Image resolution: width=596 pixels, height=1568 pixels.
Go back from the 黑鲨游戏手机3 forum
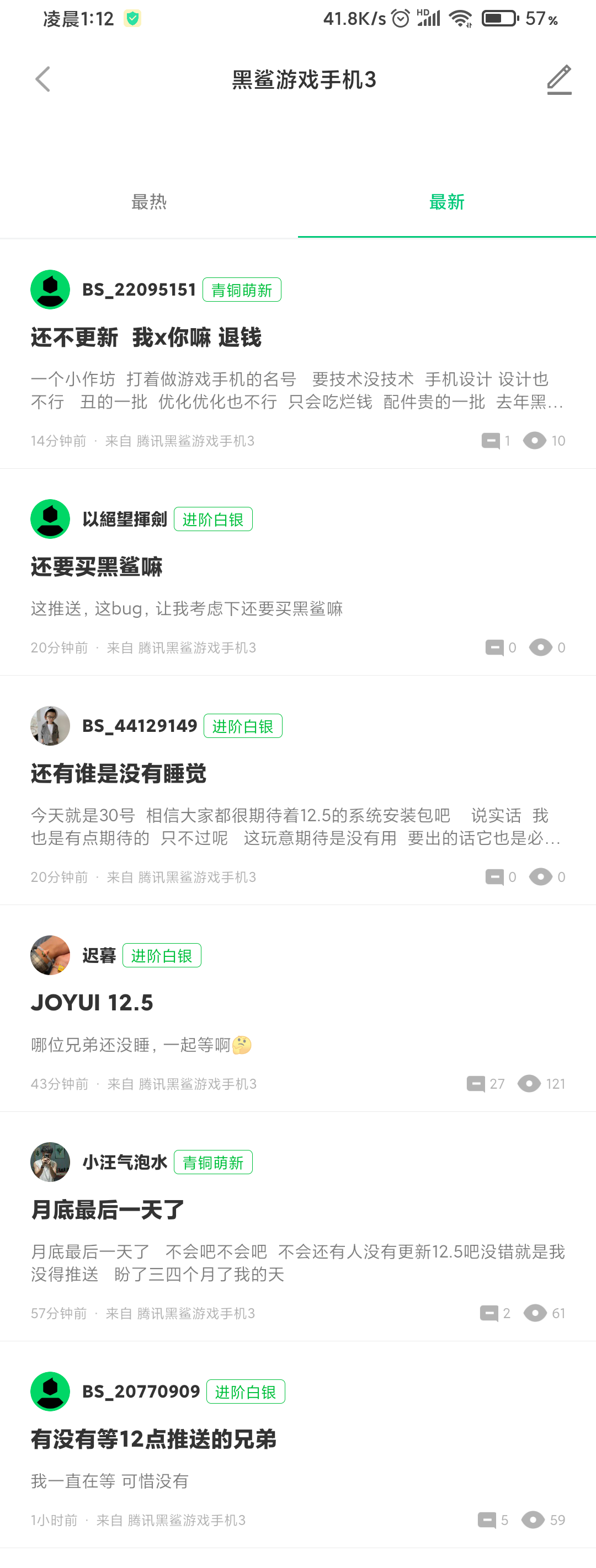[42, 80]
